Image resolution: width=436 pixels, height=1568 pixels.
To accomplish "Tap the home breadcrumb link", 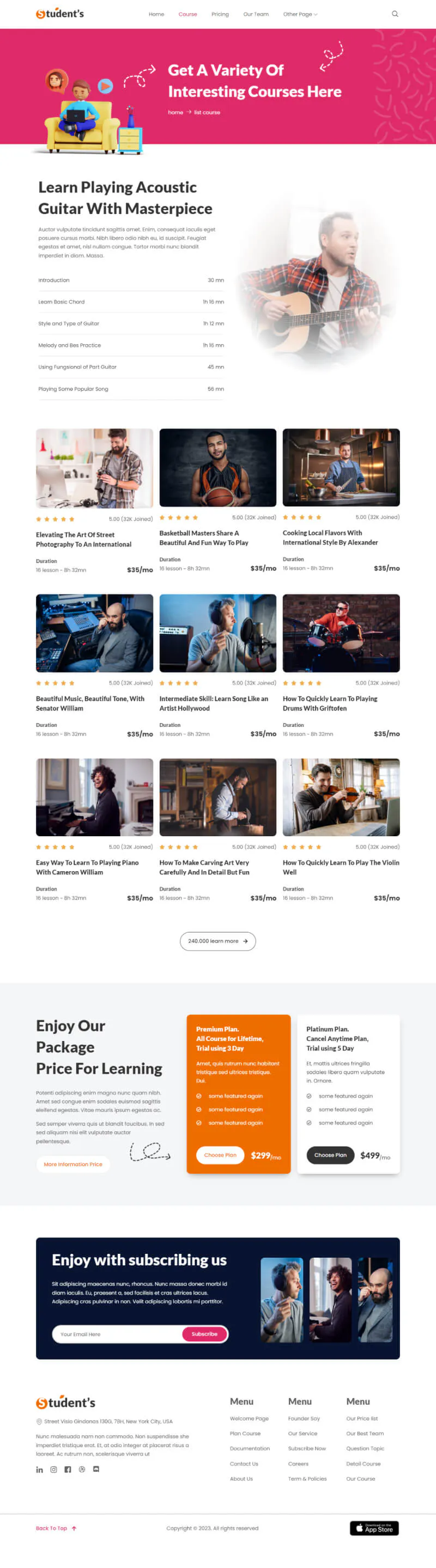I will (175, 113).
